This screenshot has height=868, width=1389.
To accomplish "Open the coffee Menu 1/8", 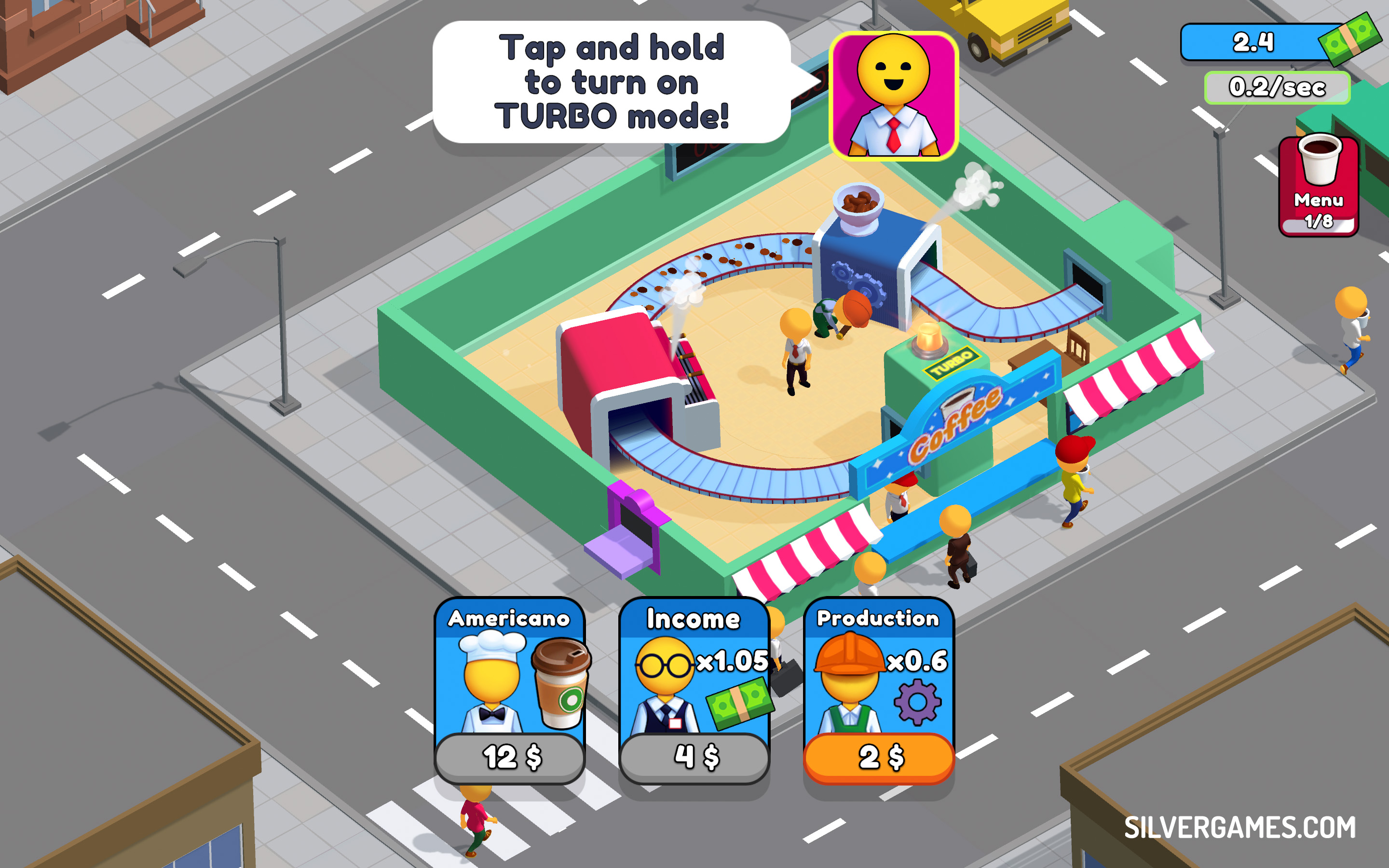I will (x=1319, y=186).
